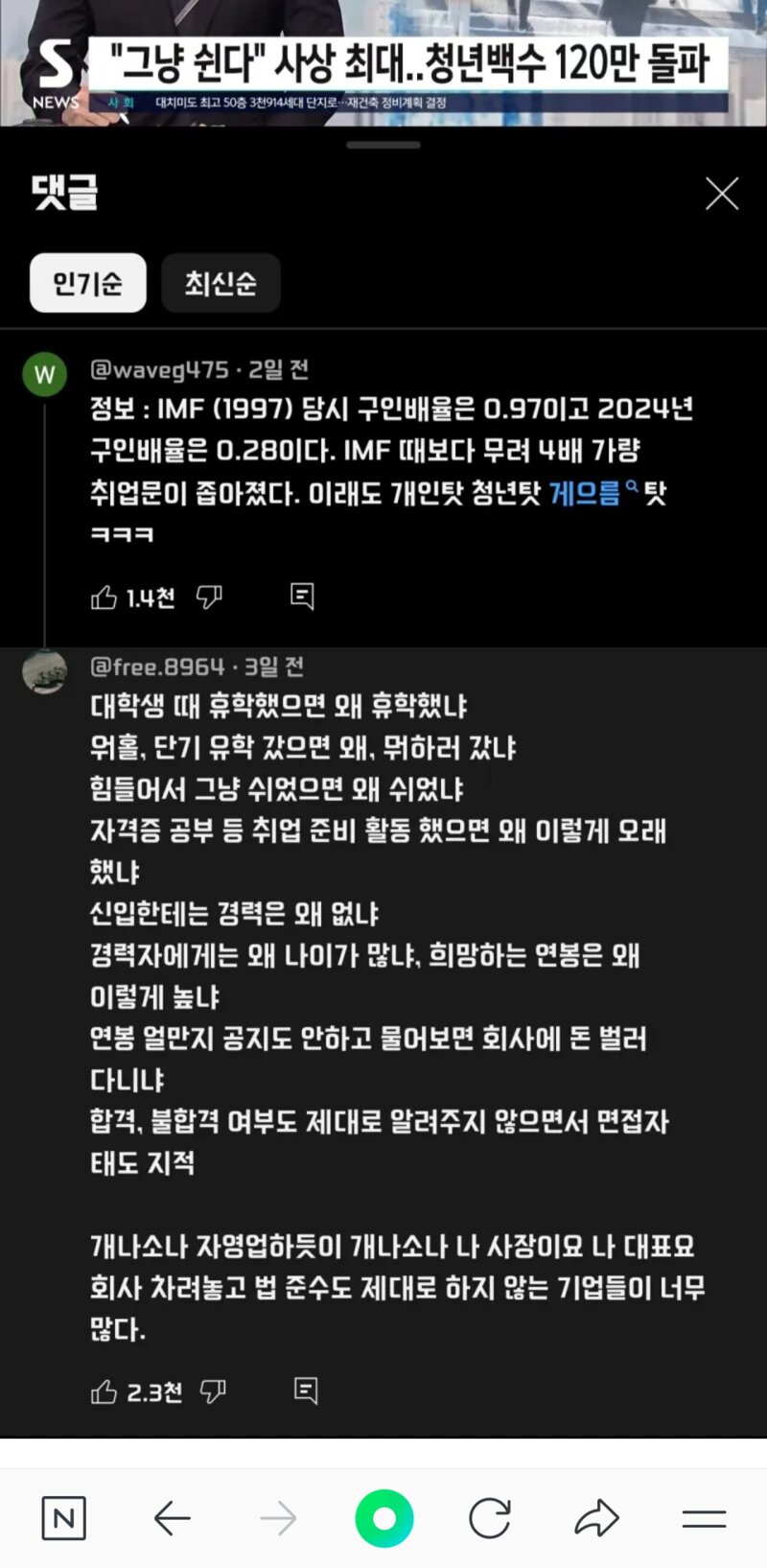767x1568 pixels.
Task: Switch to 최신순 sorting
Action: [221, 283]
